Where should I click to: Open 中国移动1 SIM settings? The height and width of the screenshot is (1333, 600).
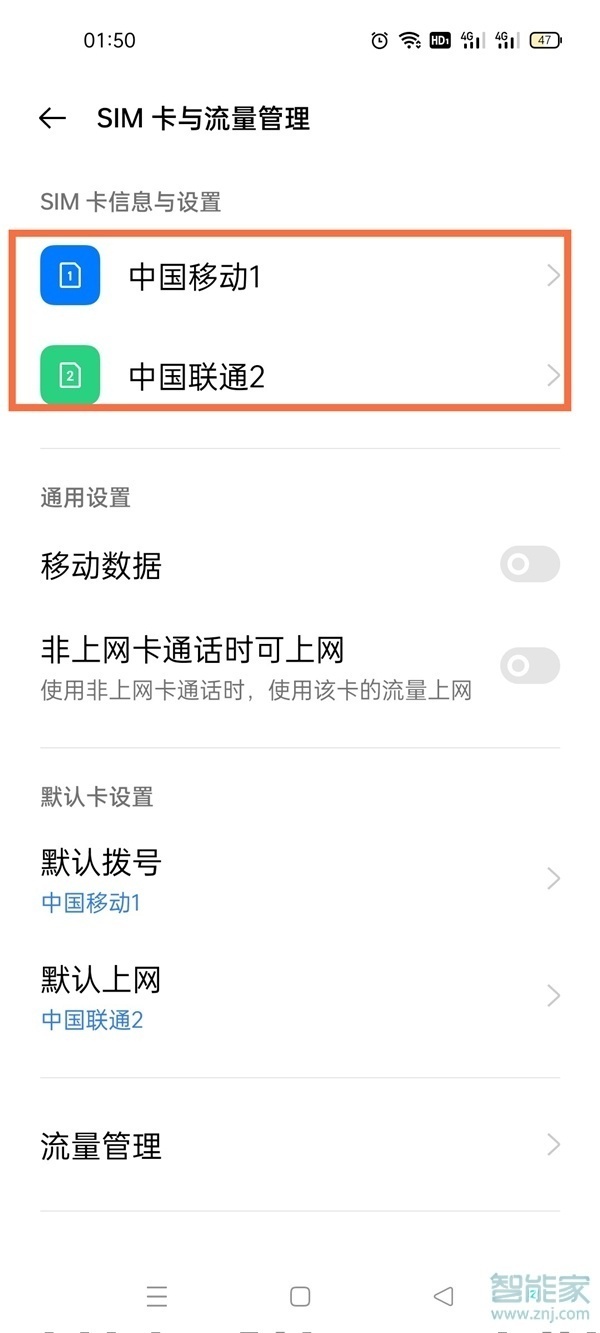click(x=300, y=276)
